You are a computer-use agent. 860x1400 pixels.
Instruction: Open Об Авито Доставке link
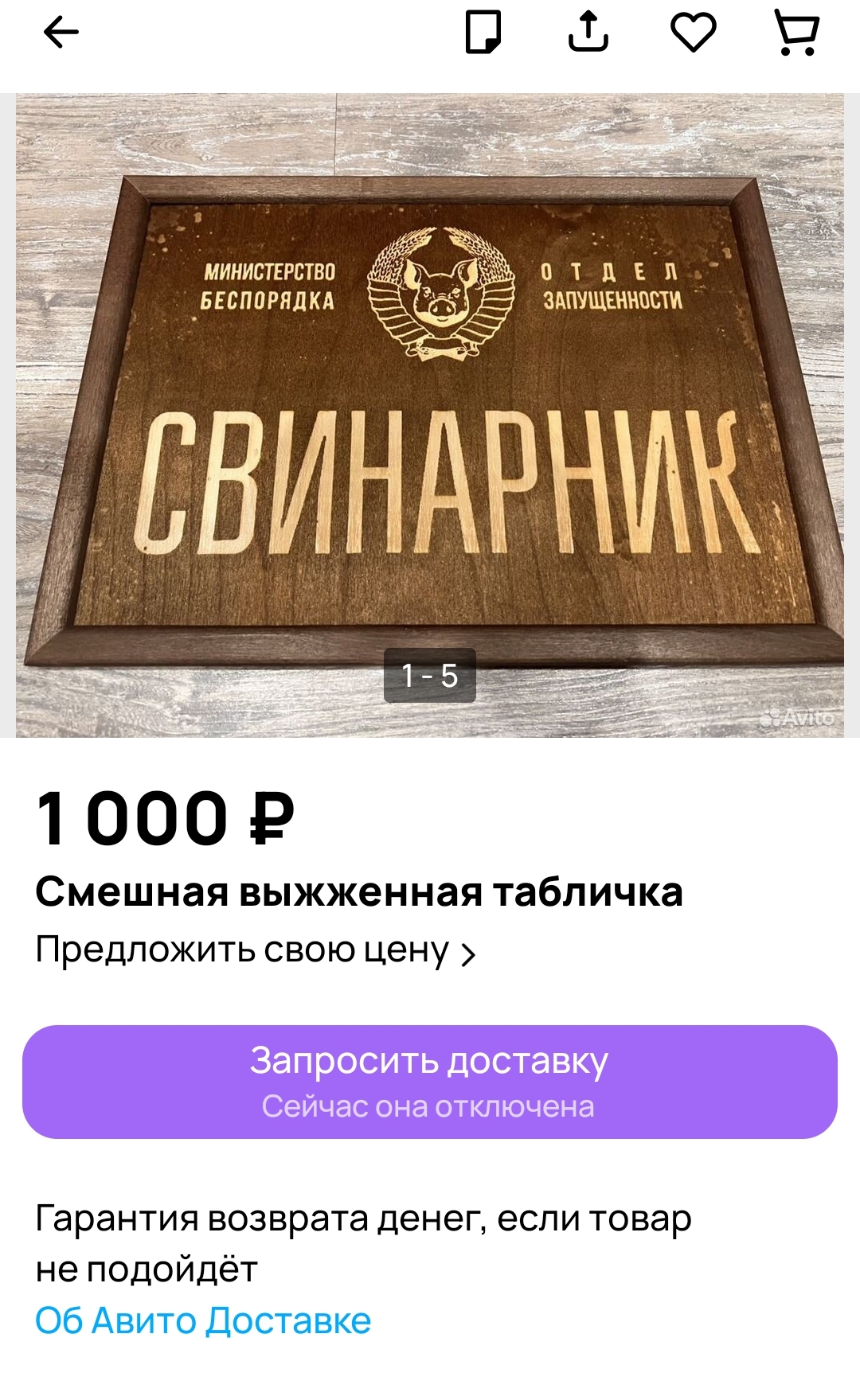(x=203, y=1321)
